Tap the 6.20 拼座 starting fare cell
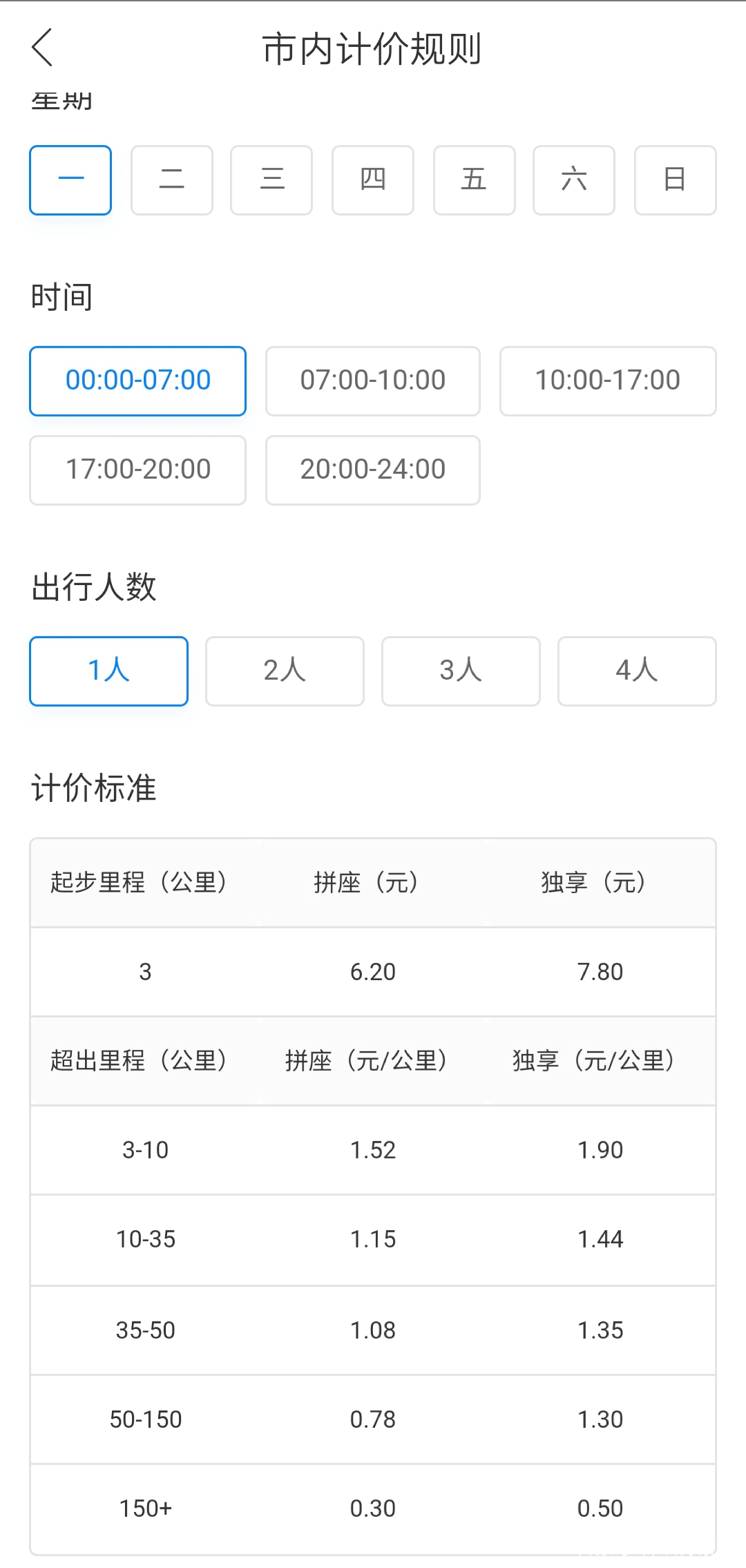This screenshot has width=746, height=1568. [373, 971]
